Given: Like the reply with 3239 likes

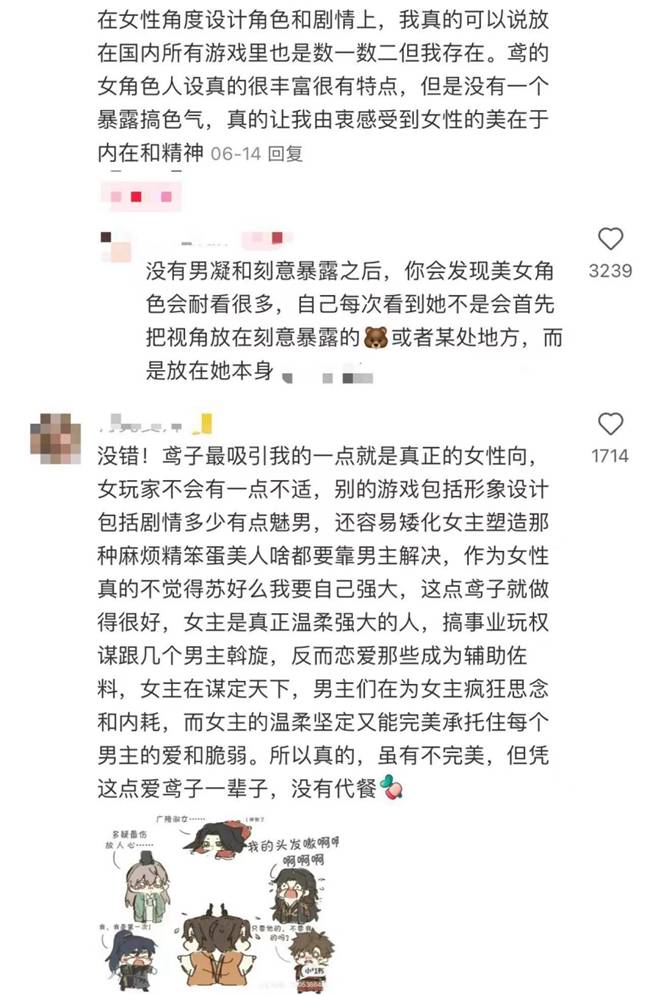Looking at the screenshot, I should (610, 239).
